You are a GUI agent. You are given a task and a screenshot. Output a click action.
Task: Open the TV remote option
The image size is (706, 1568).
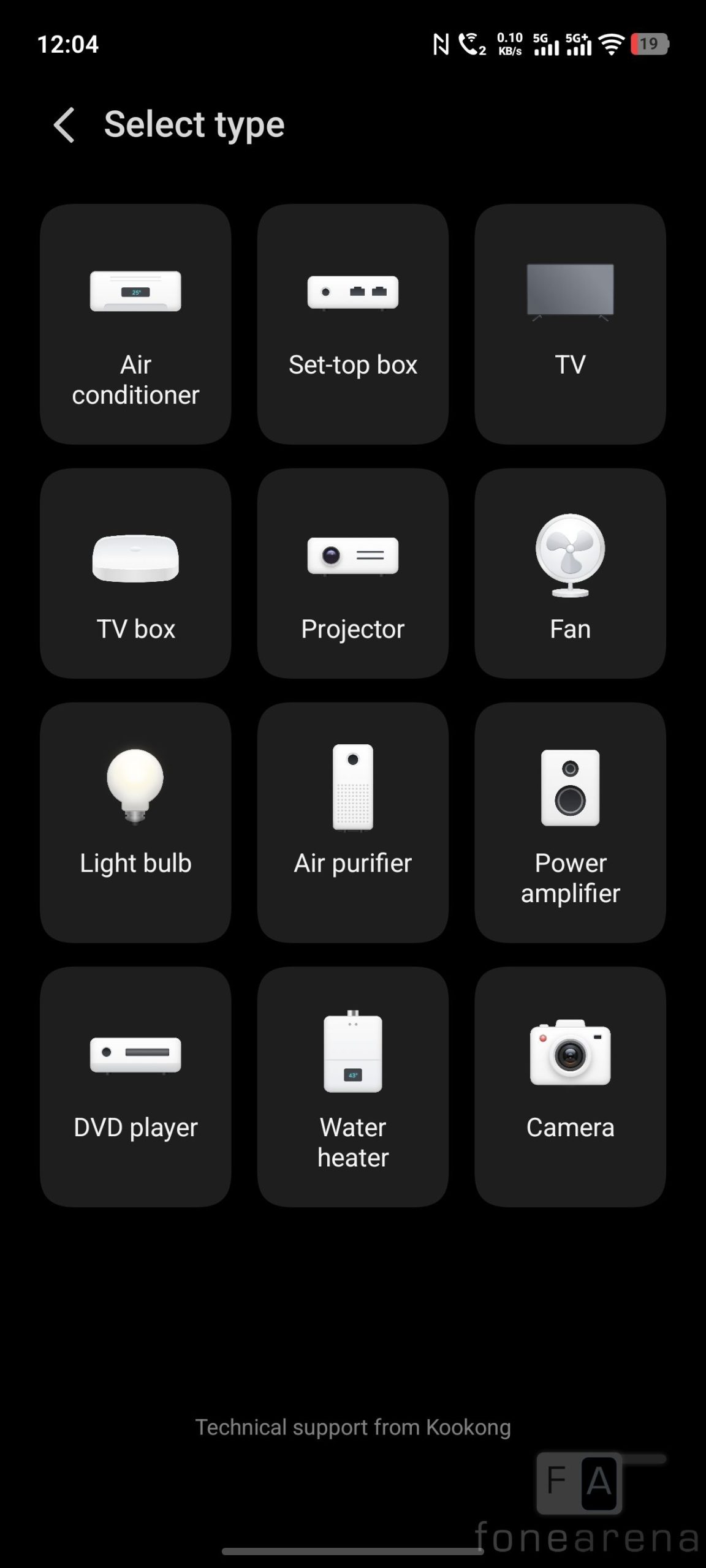pos(570,323)
